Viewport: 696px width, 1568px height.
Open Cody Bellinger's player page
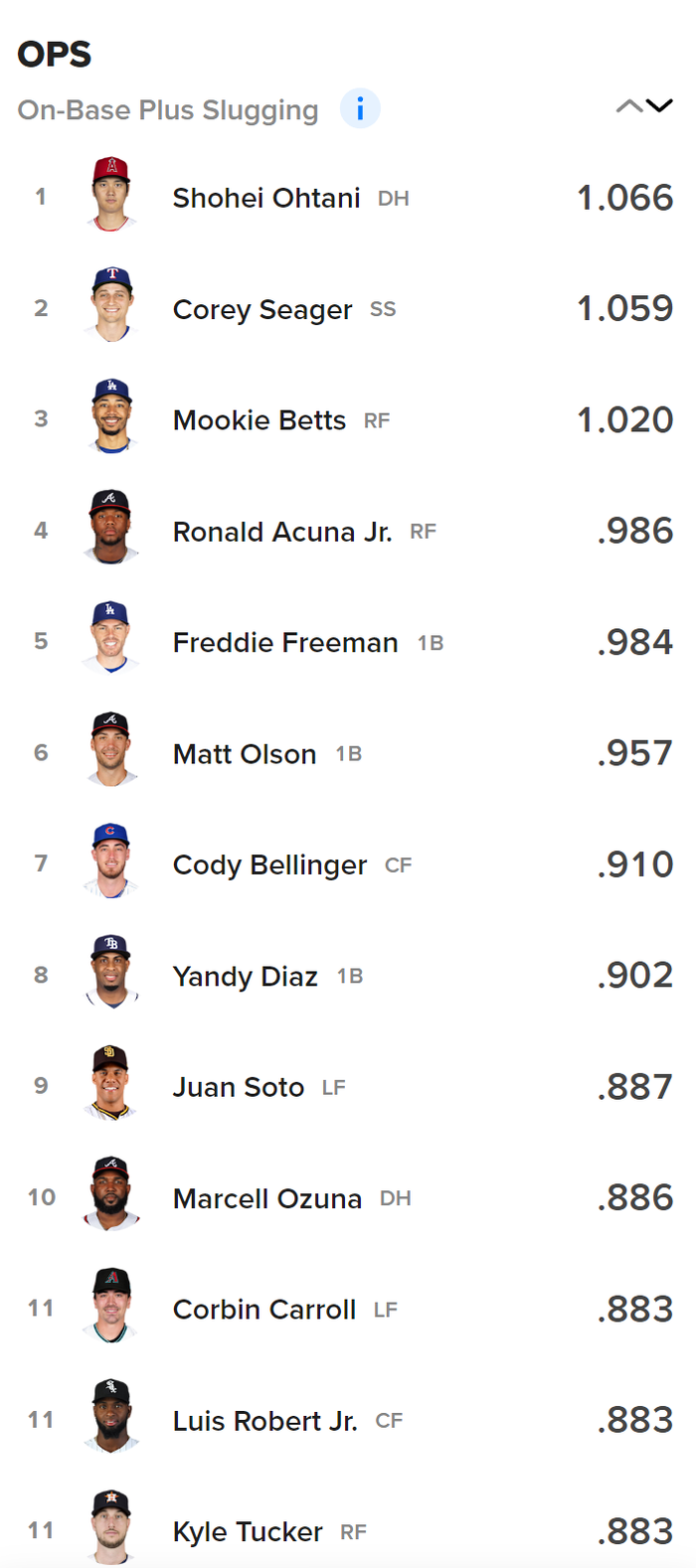point(348,864)
